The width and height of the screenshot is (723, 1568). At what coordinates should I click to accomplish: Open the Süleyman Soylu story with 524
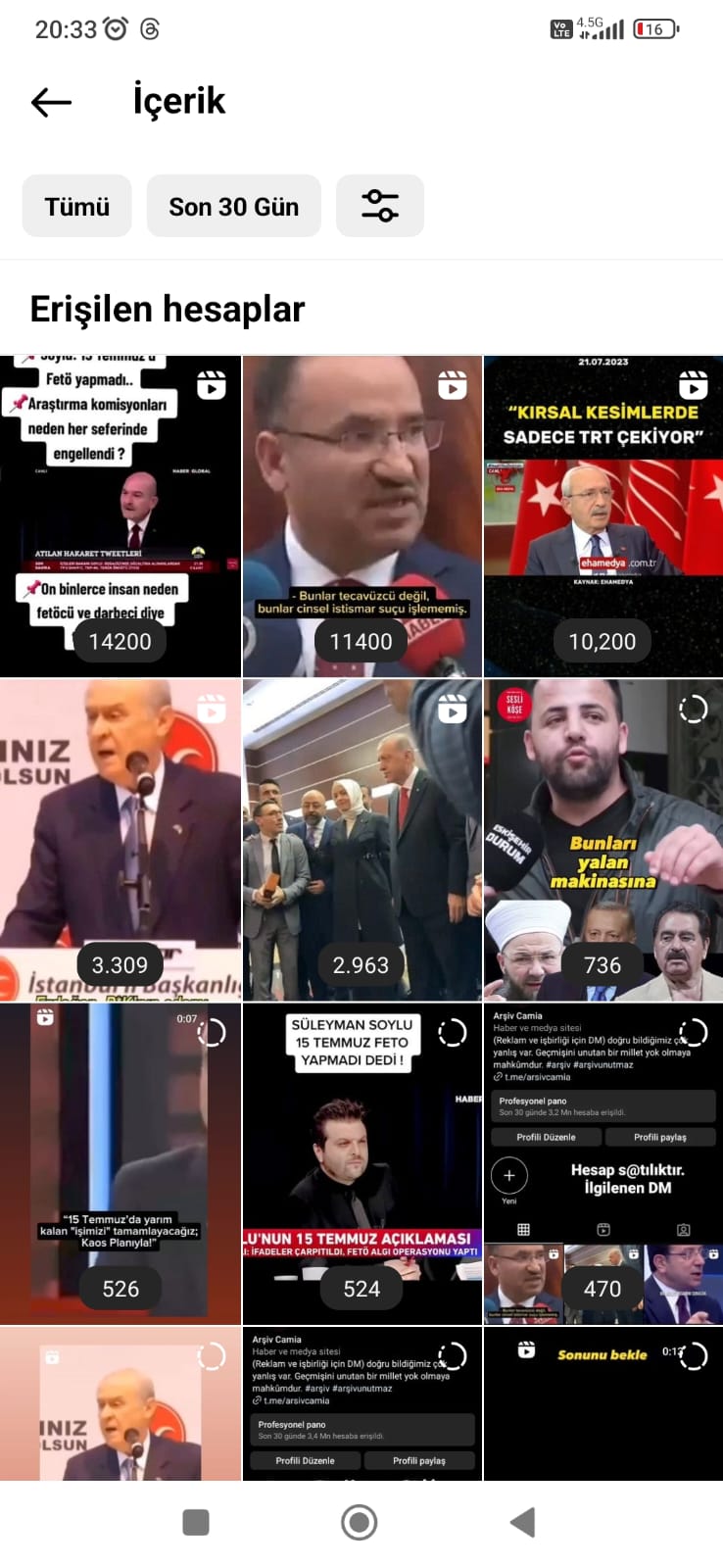click(361, 1163)
